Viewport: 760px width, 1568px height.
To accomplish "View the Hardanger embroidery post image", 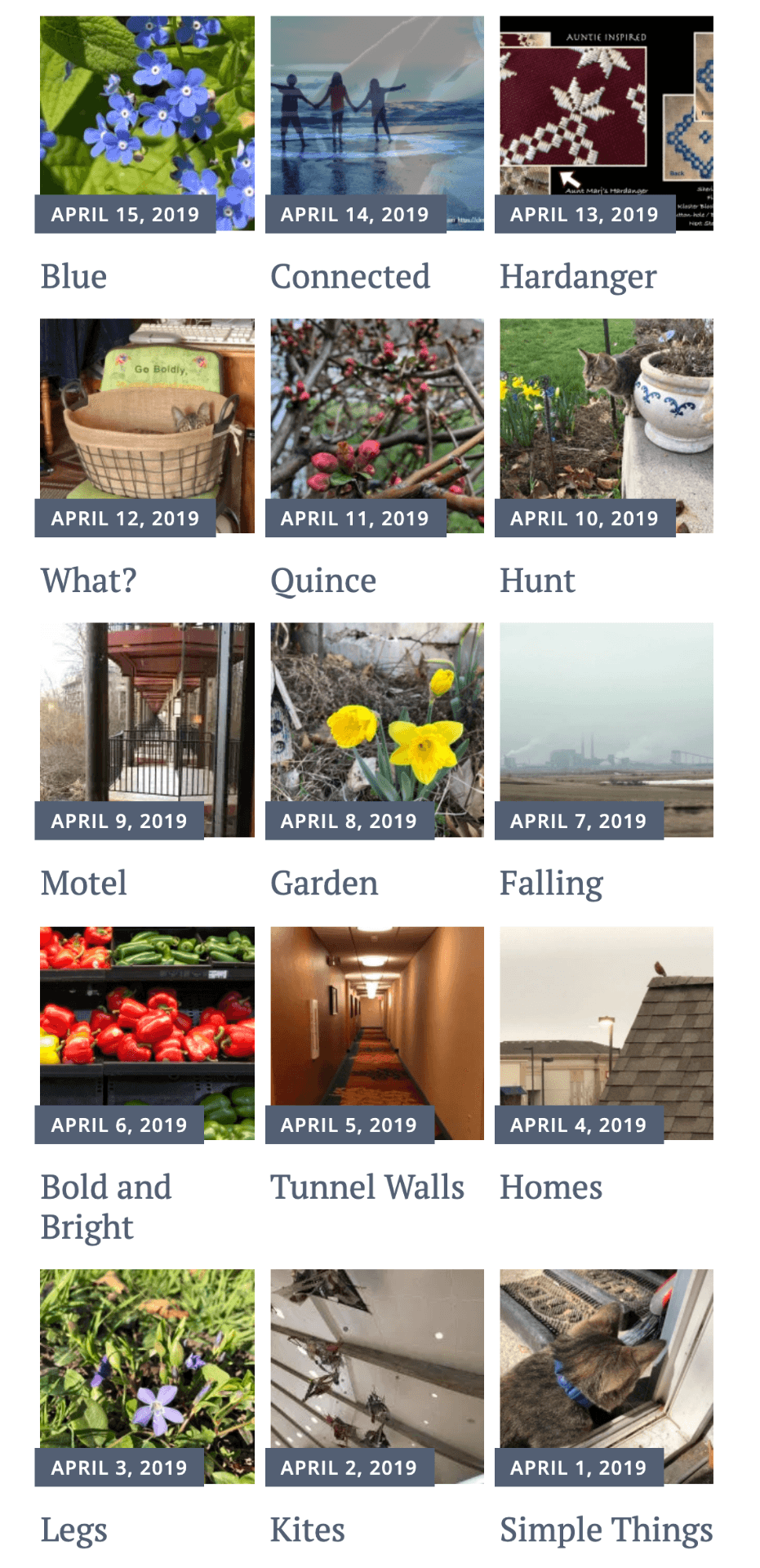I will (607, 123).
